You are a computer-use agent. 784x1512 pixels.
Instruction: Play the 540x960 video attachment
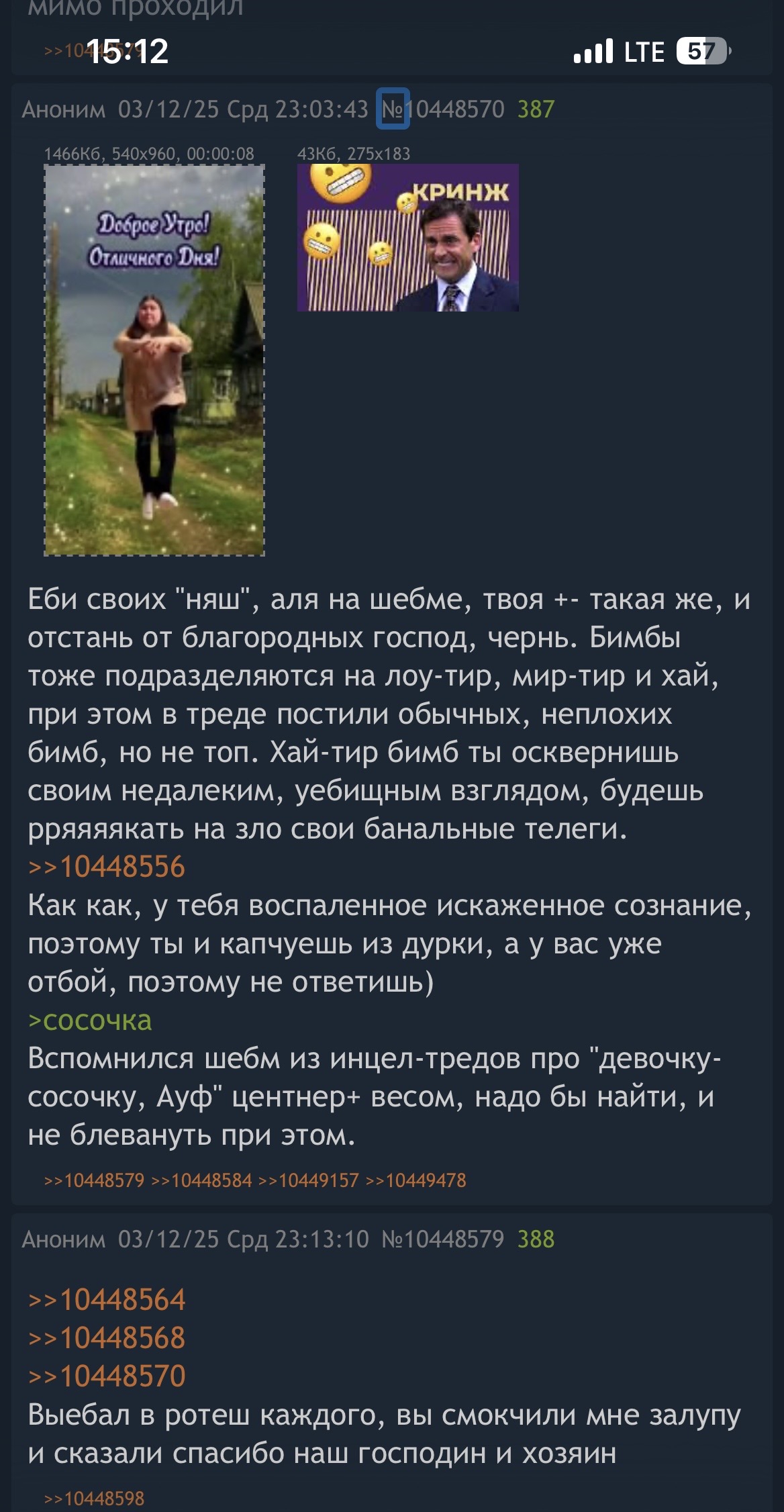[154, 360]
